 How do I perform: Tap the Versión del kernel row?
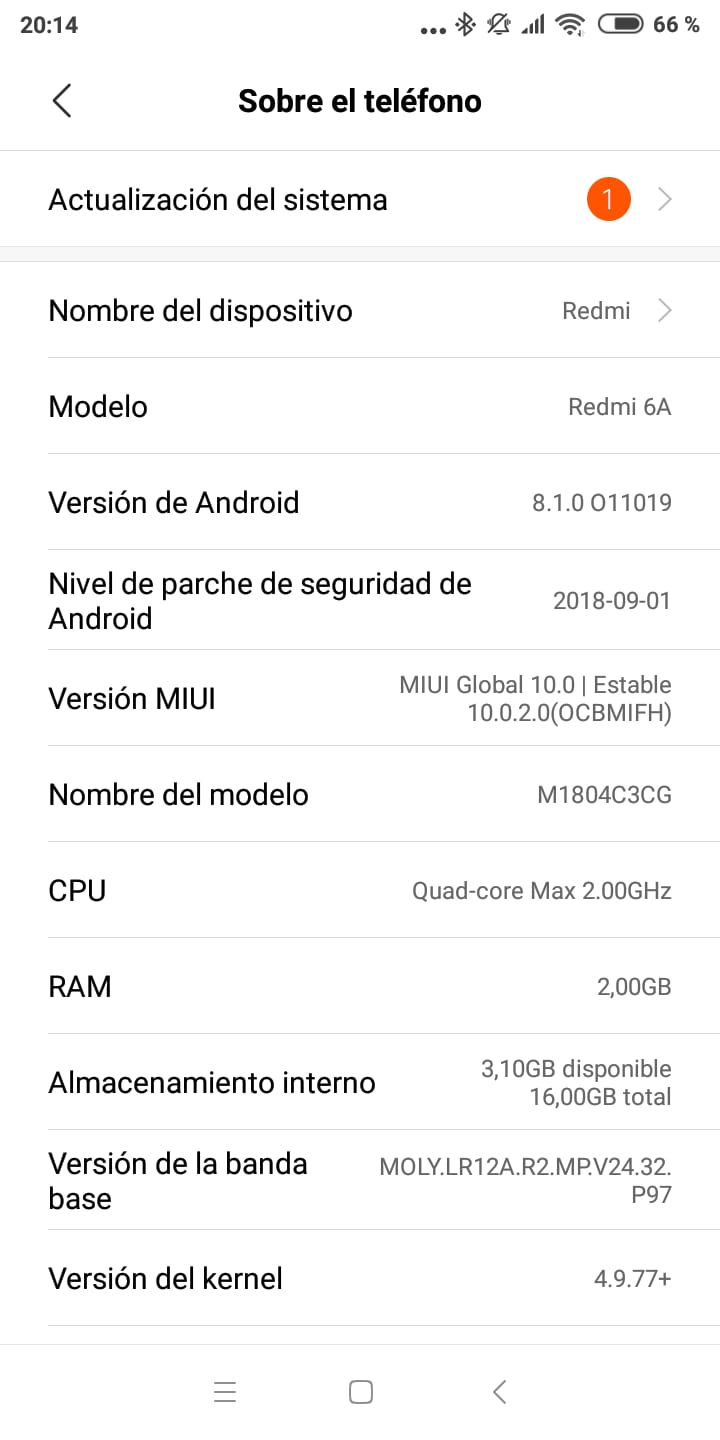(360, 1278)
